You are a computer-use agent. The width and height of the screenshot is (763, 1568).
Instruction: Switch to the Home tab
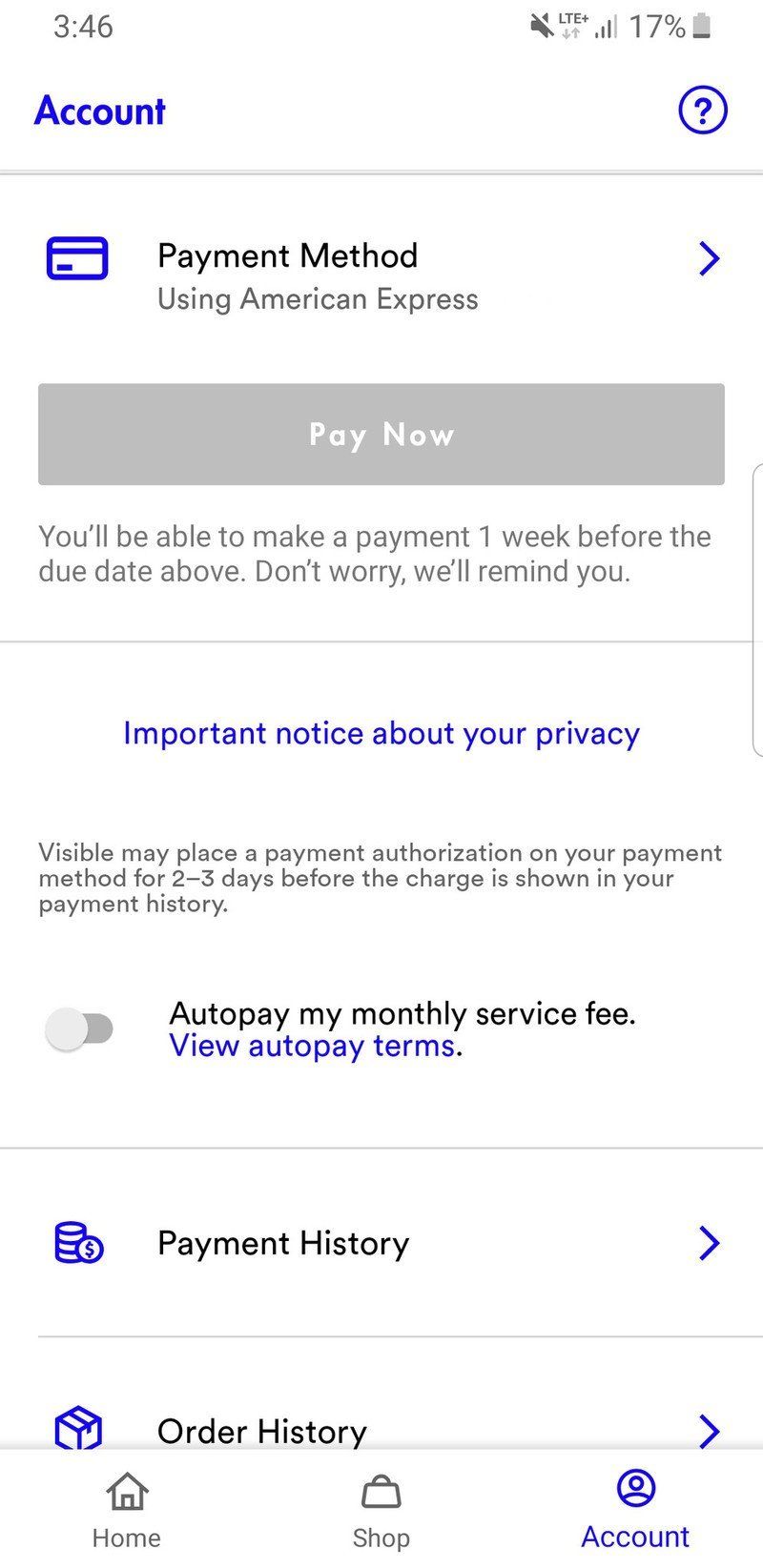127,1511
